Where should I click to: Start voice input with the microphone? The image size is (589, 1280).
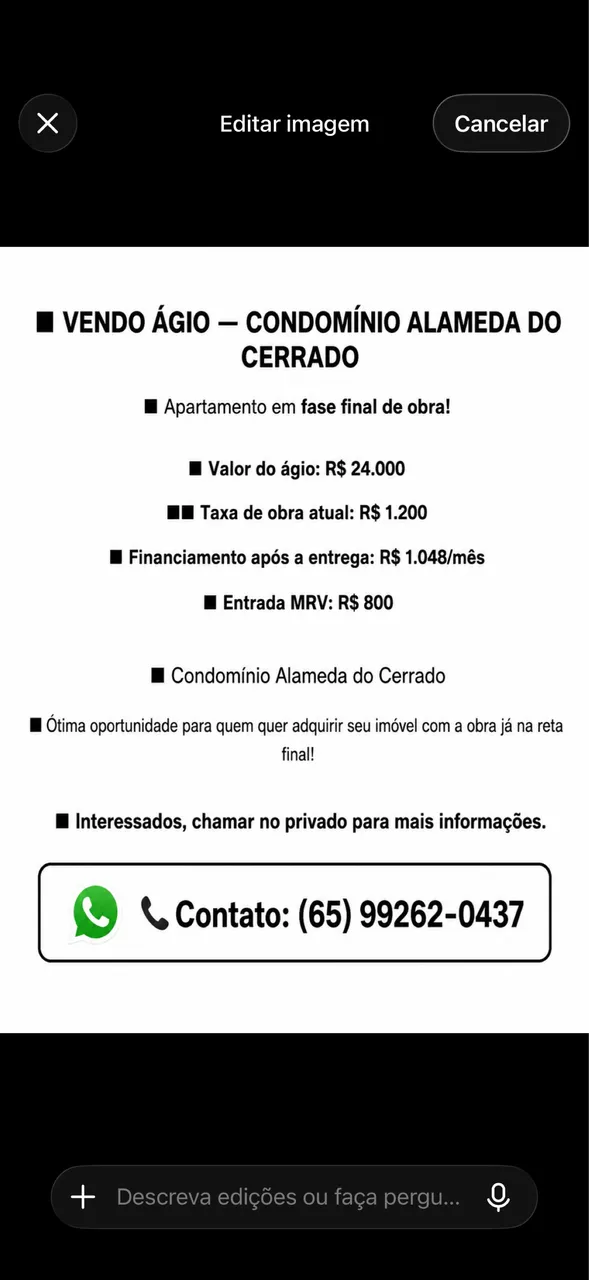[x=498, y=1197]
